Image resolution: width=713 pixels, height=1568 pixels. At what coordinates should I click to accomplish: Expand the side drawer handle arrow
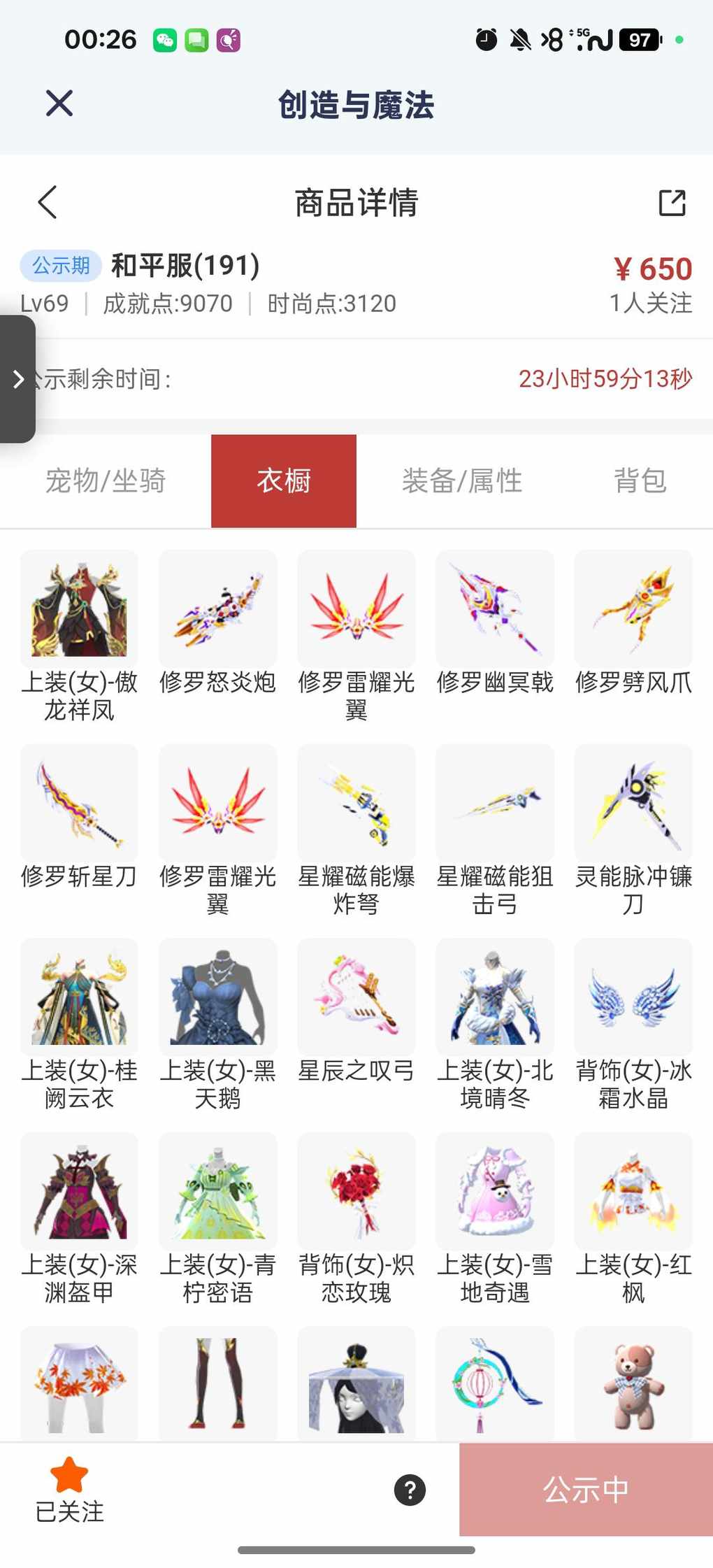pos(18,379)
